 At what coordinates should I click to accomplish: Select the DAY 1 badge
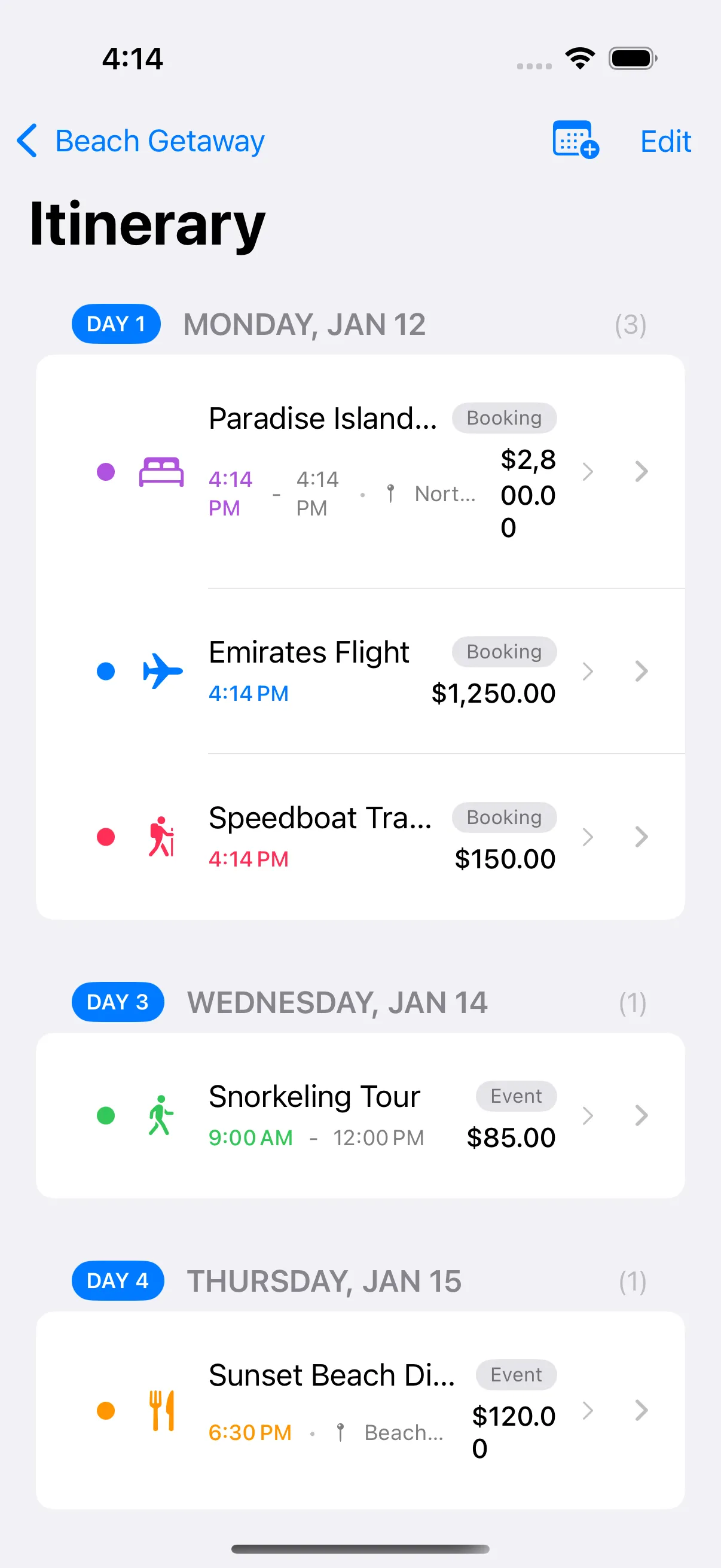click(115, 323)
